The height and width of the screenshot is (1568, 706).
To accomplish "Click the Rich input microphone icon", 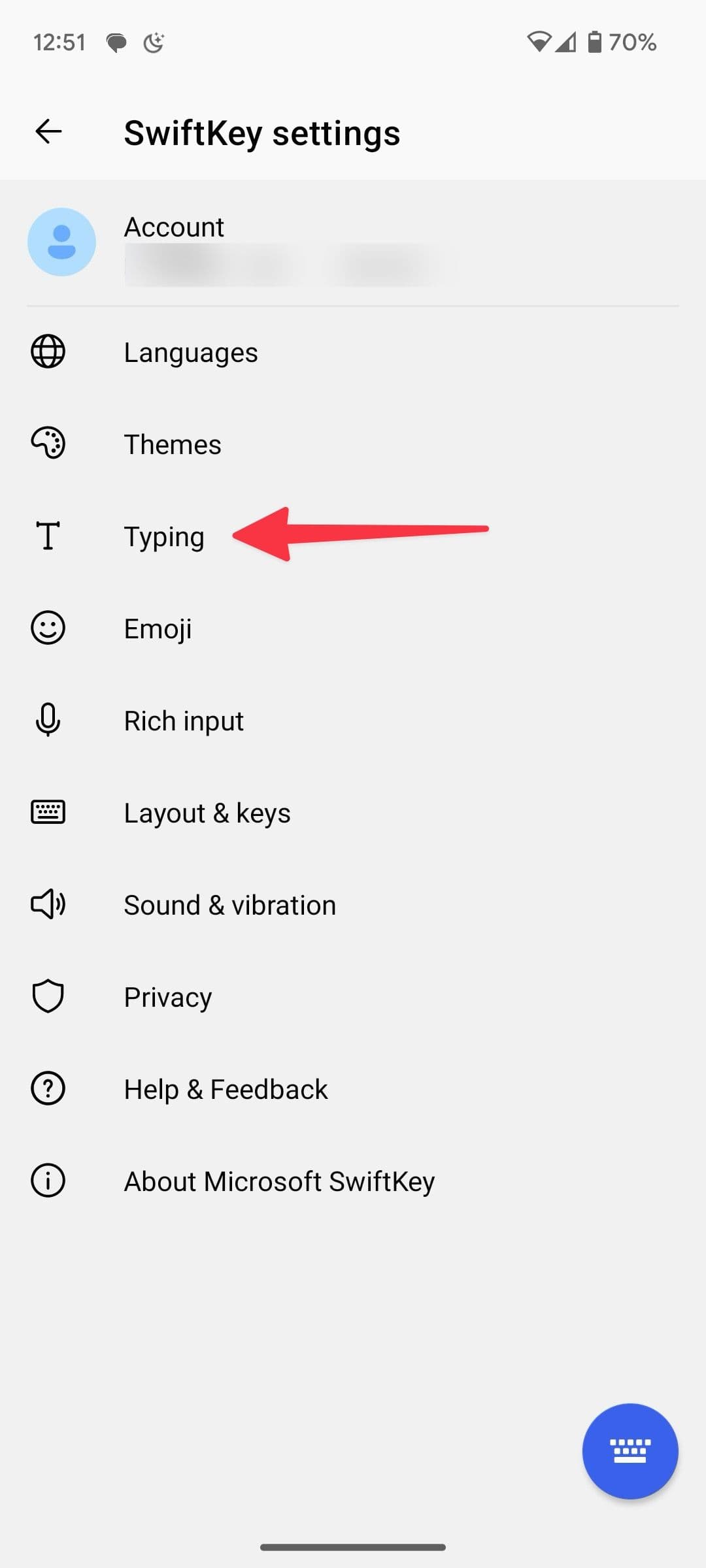I will coord(47,720).
